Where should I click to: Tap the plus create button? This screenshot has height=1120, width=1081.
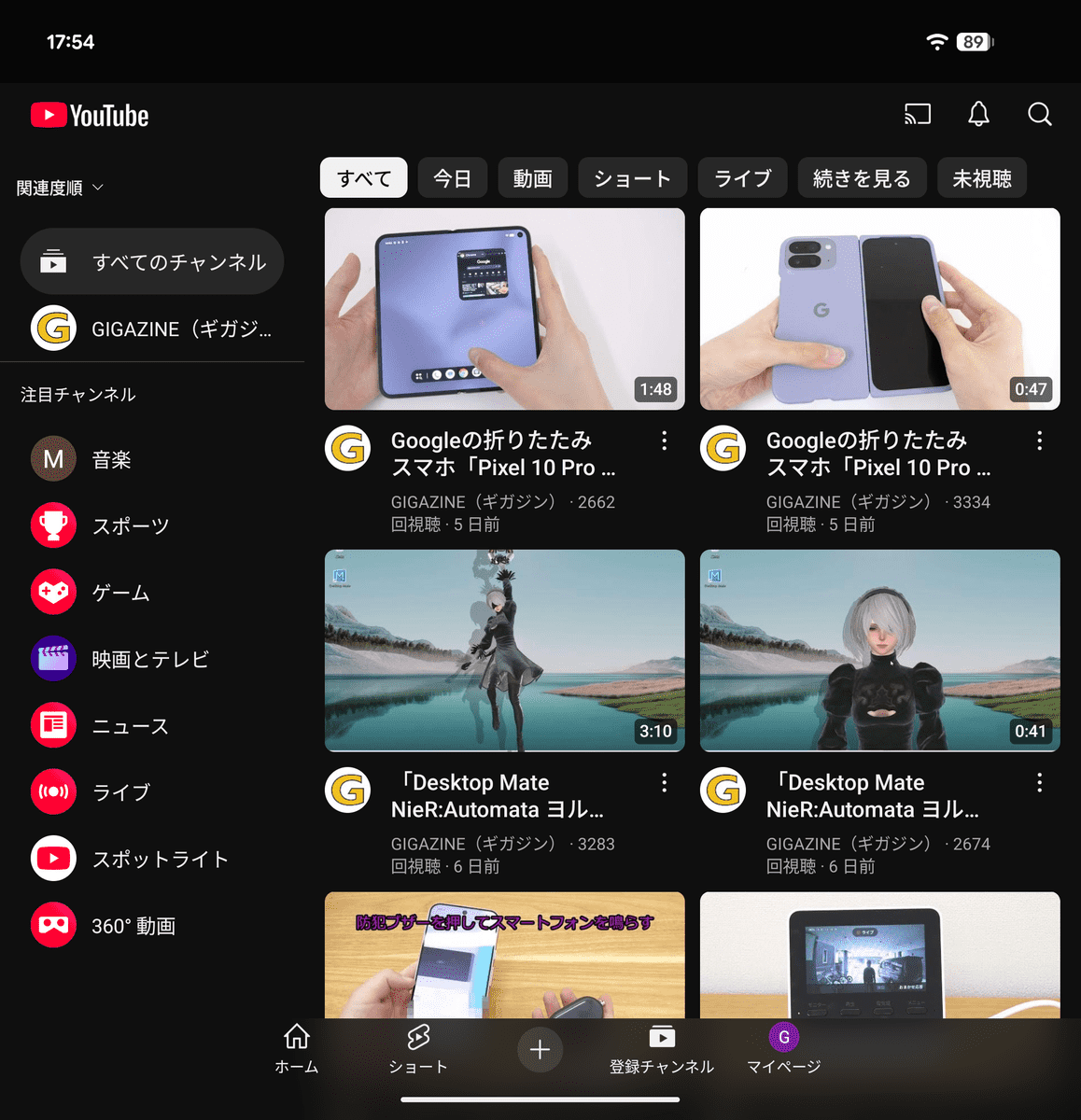click(540, 1050)
